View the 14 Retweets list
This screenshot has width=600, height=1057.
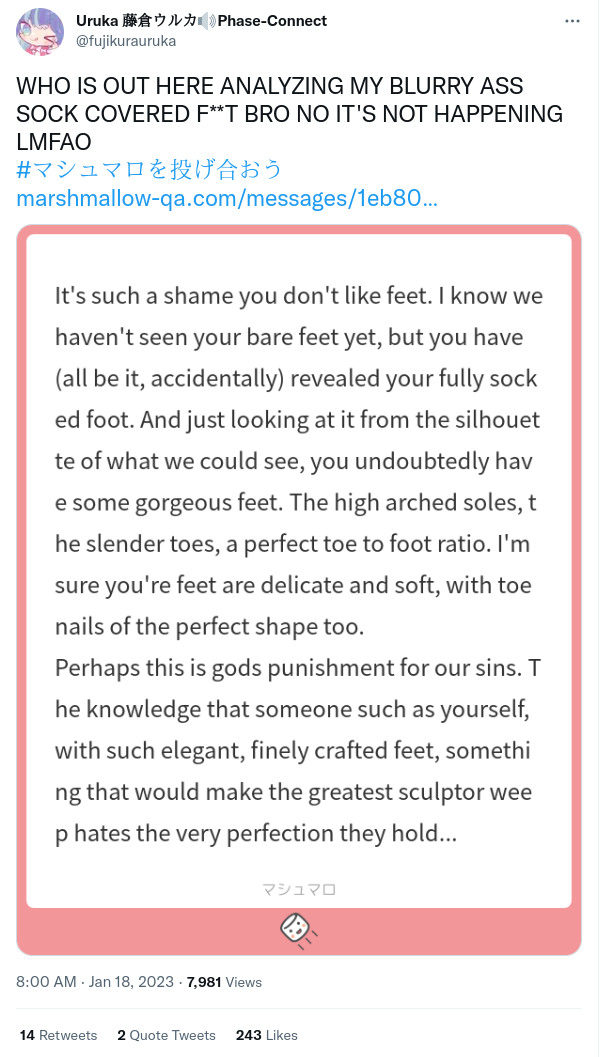(x=58, y=1035)
